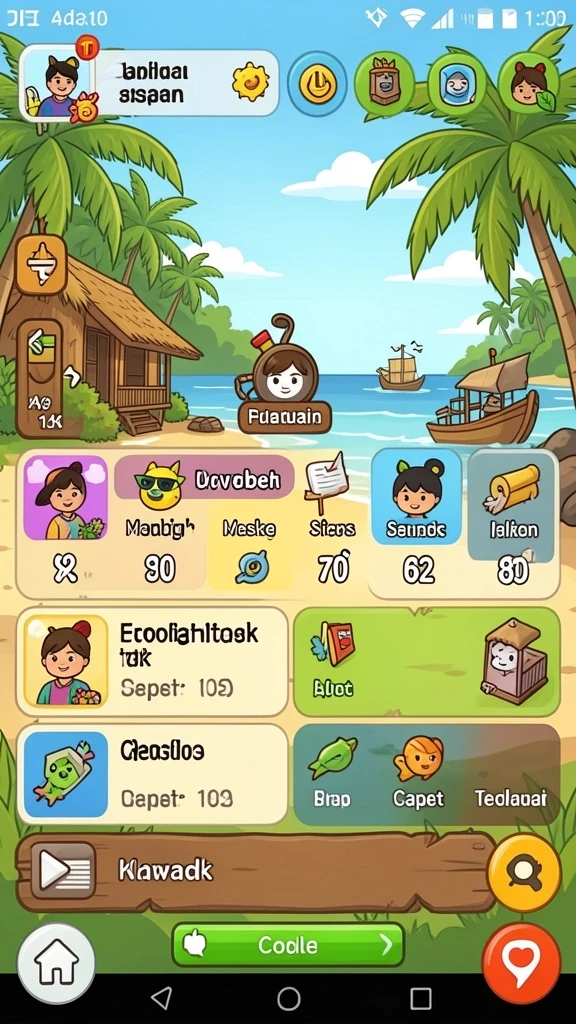Open the Clasiloe card
576x1024 pixels.
tap(152, 775)
